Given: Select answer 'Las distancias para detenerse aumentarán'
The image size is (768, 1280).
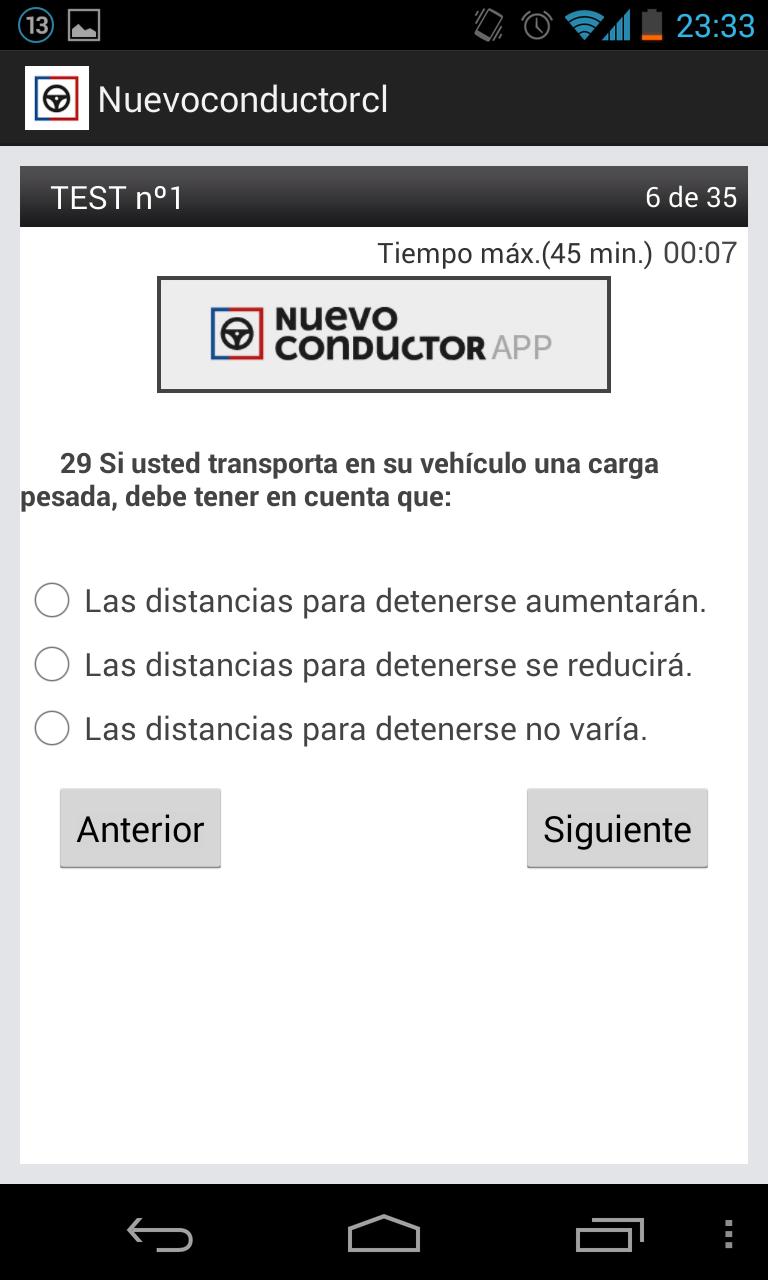Looking at the screenshot, I should [51, 601].
